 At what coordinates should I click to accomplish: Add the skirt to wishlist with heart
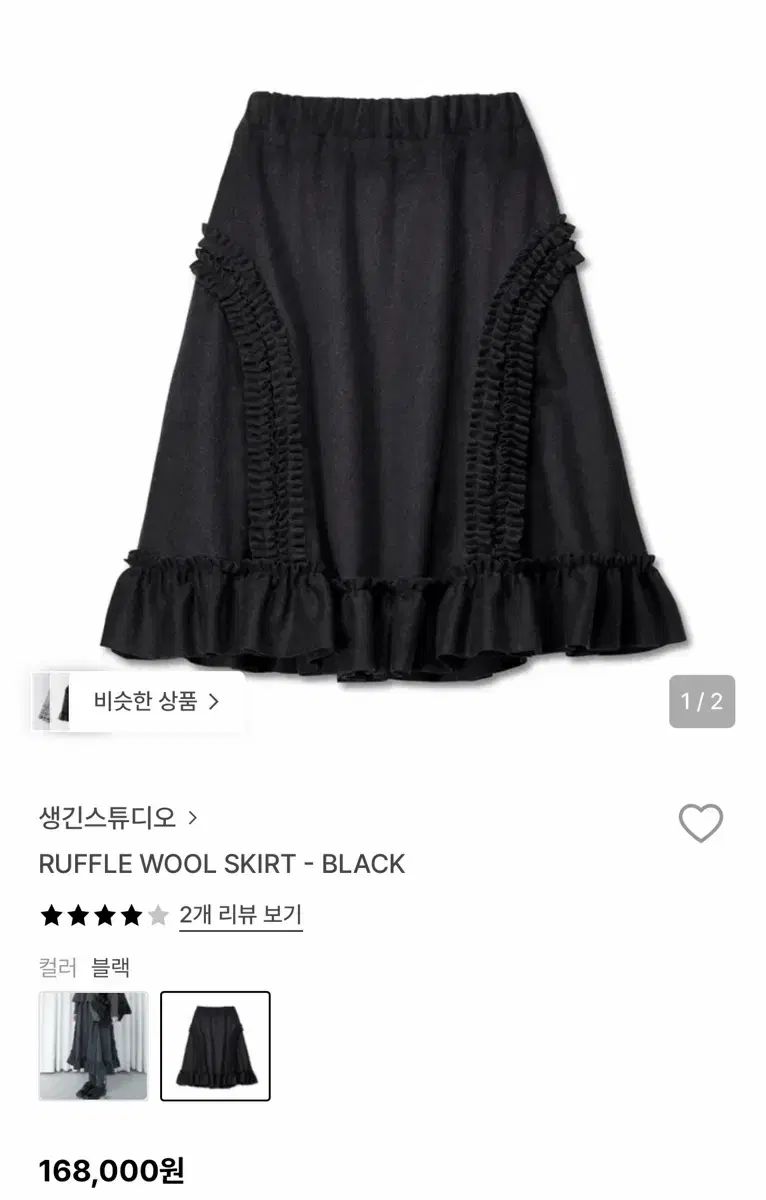700,823
